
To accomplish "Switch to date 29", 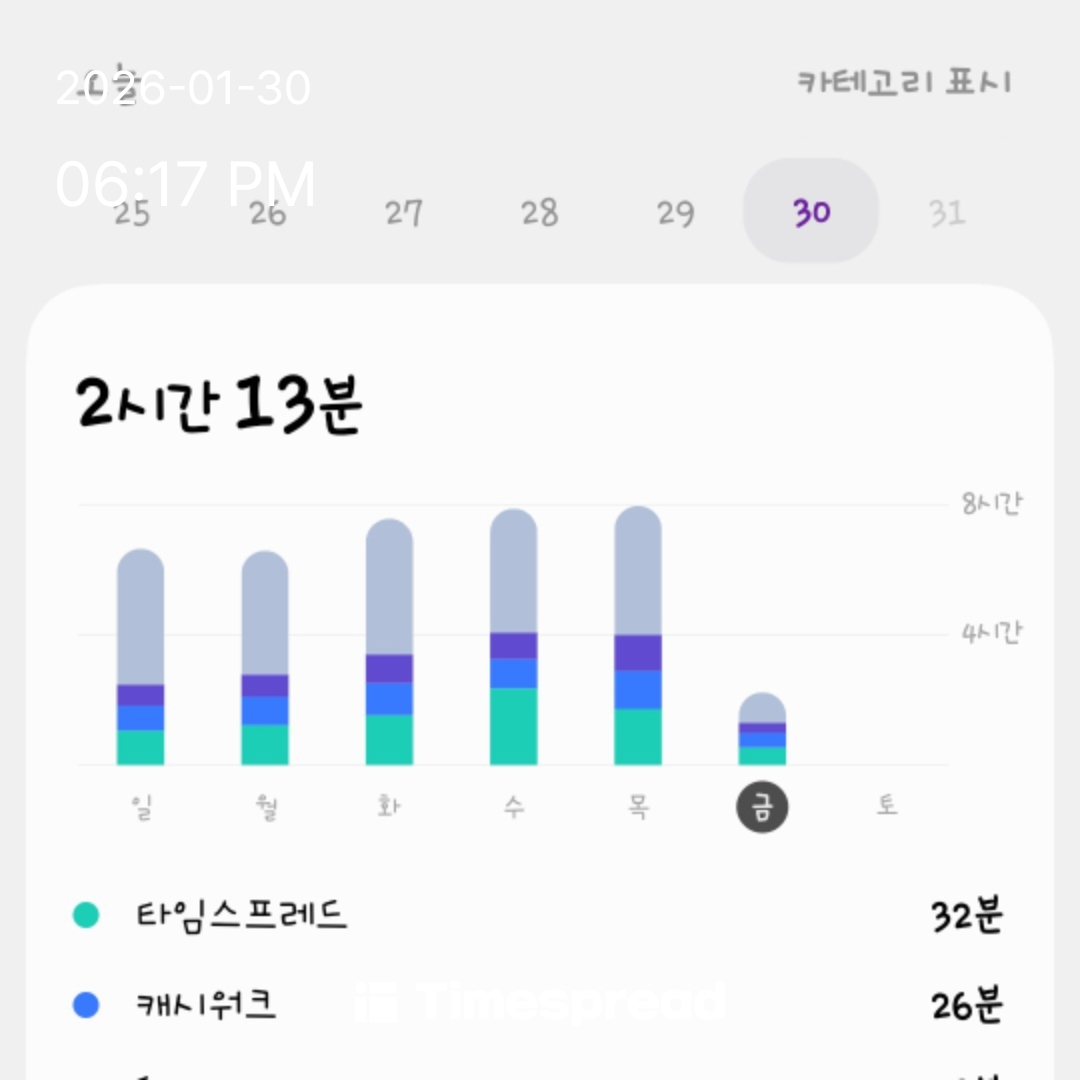I will coord(675,212).
